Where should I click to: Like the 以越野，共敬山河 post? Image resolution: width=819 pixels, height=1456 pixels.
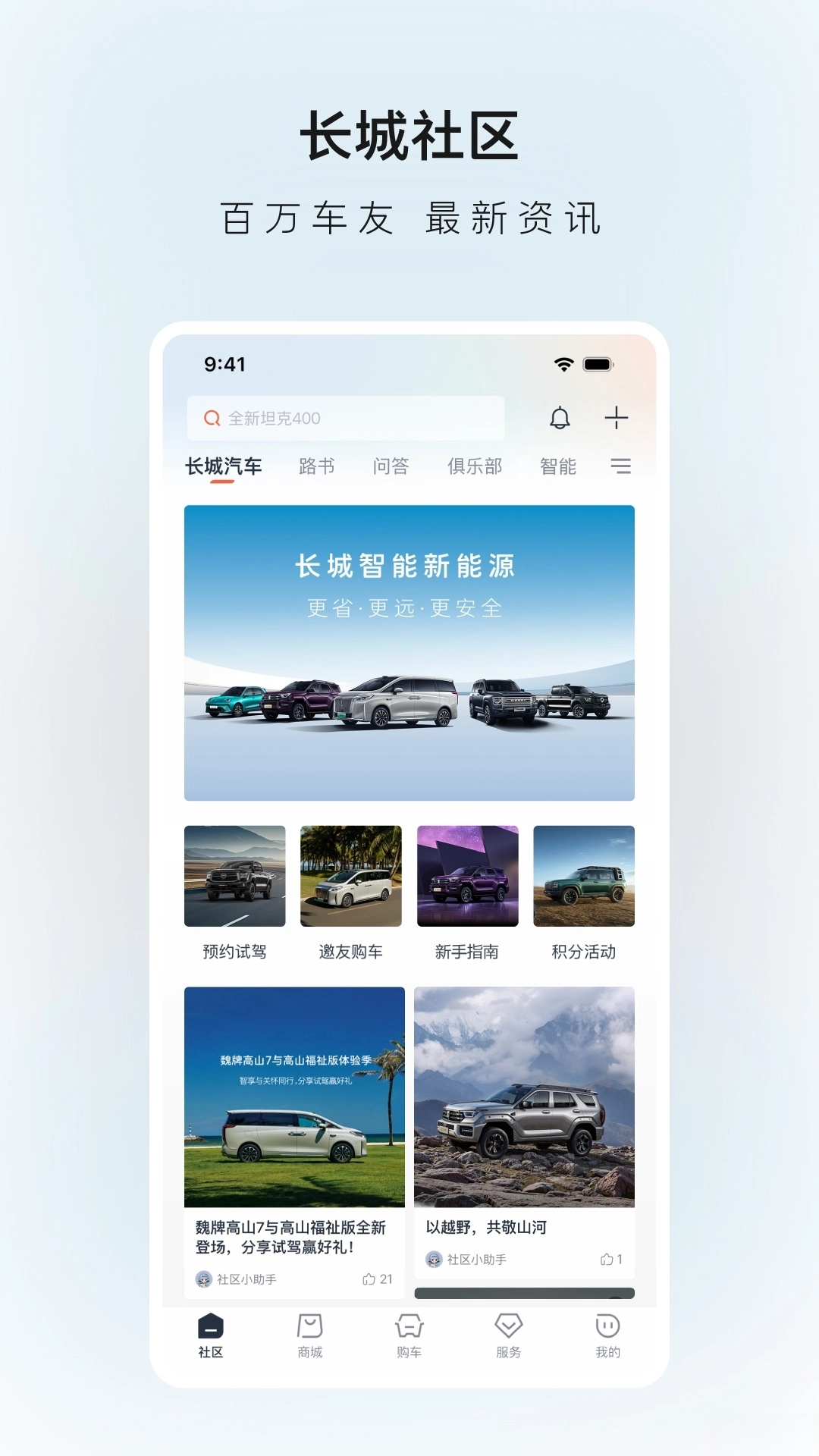[605, 1259]
